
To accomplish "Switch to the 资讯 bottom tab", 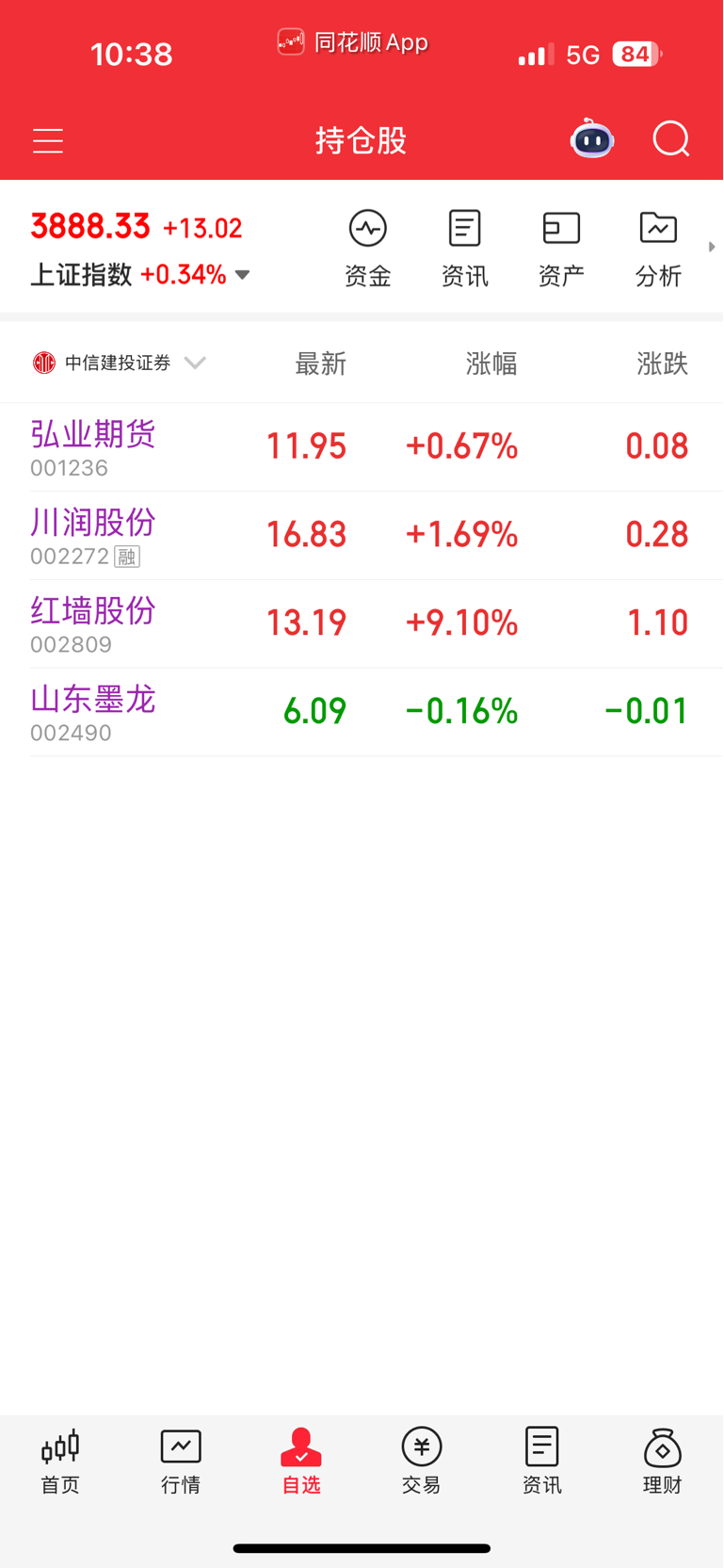I will (542, 1462).
